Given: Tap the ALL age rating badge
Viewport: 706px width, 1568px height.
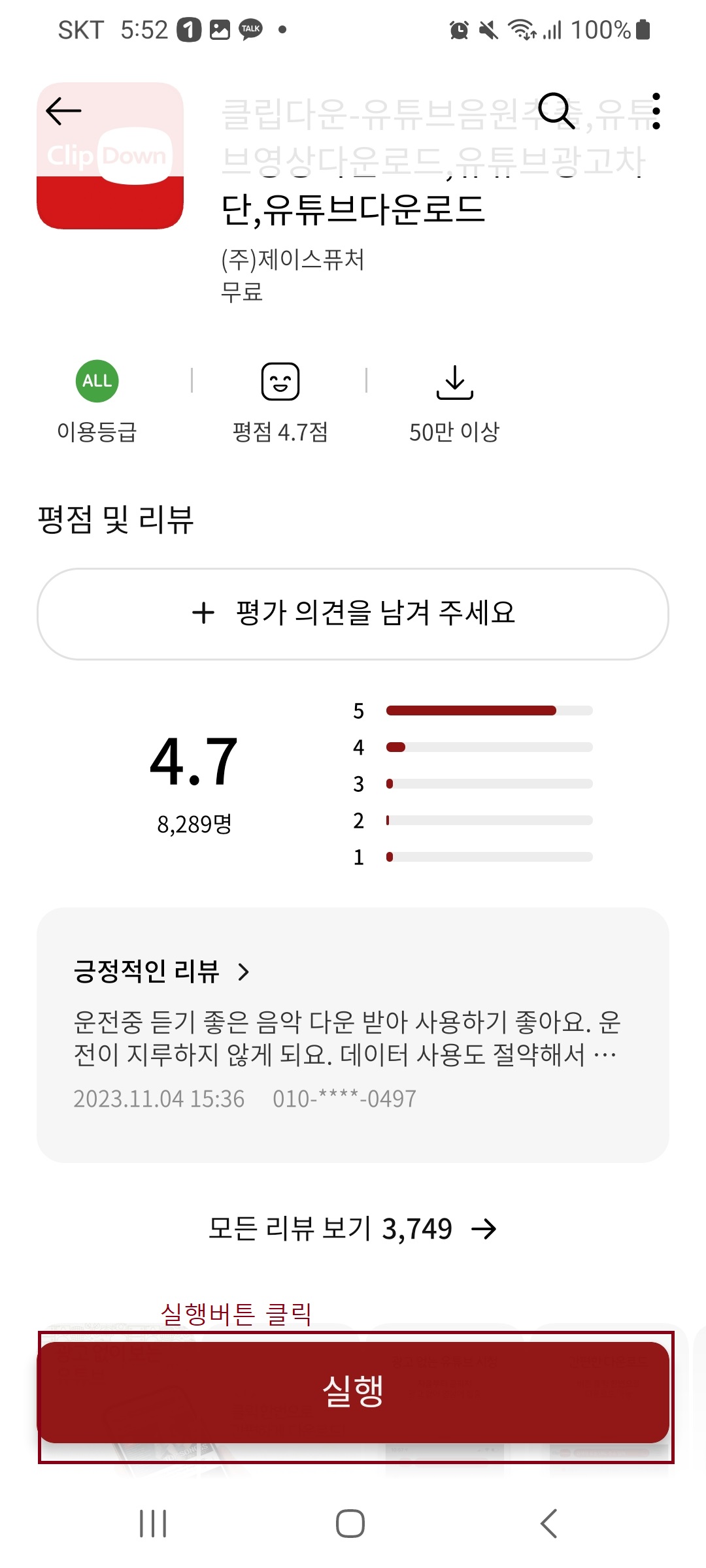Looking at the screenshot, I should [x=96, y=381].
